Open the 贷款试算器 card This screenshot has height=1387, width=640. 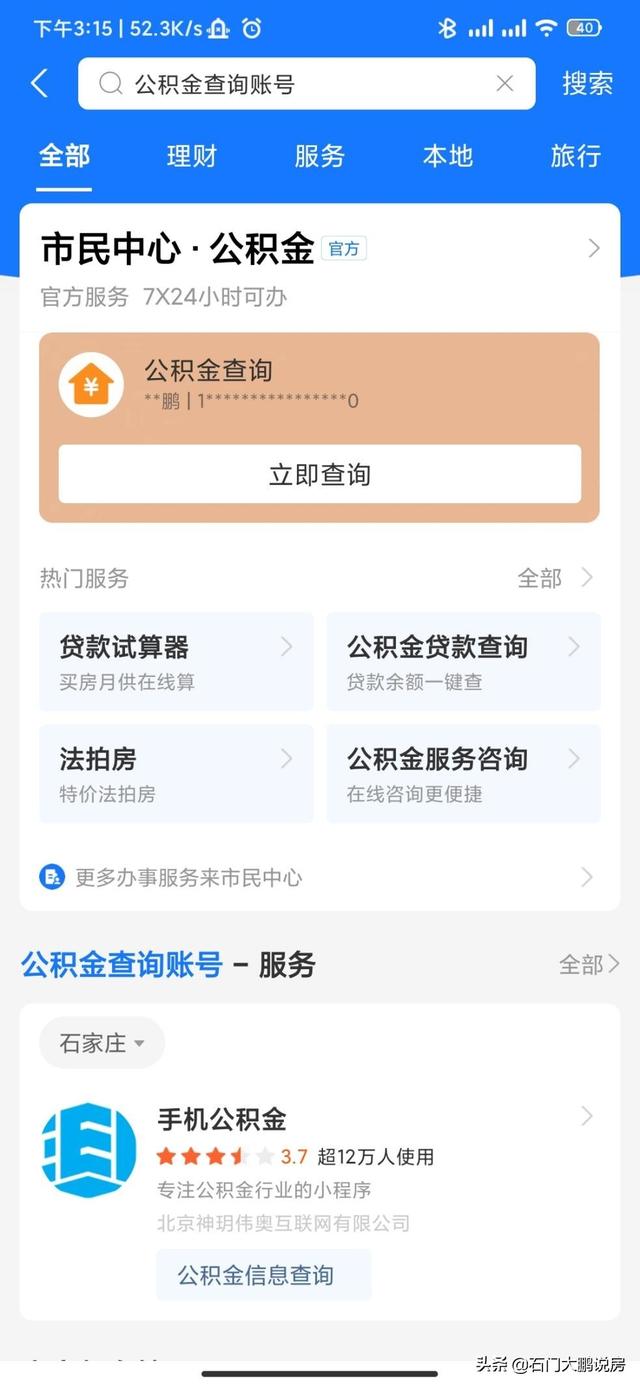(176, 662)
